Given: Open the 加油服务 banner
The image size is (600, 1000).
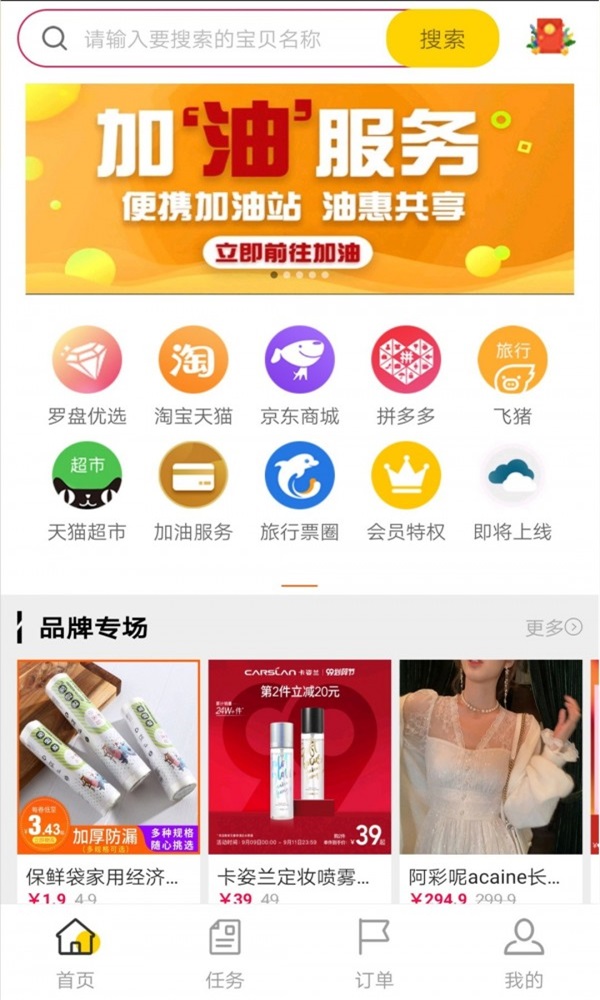Looking at the screenshot, I should (x=300, y=188).
